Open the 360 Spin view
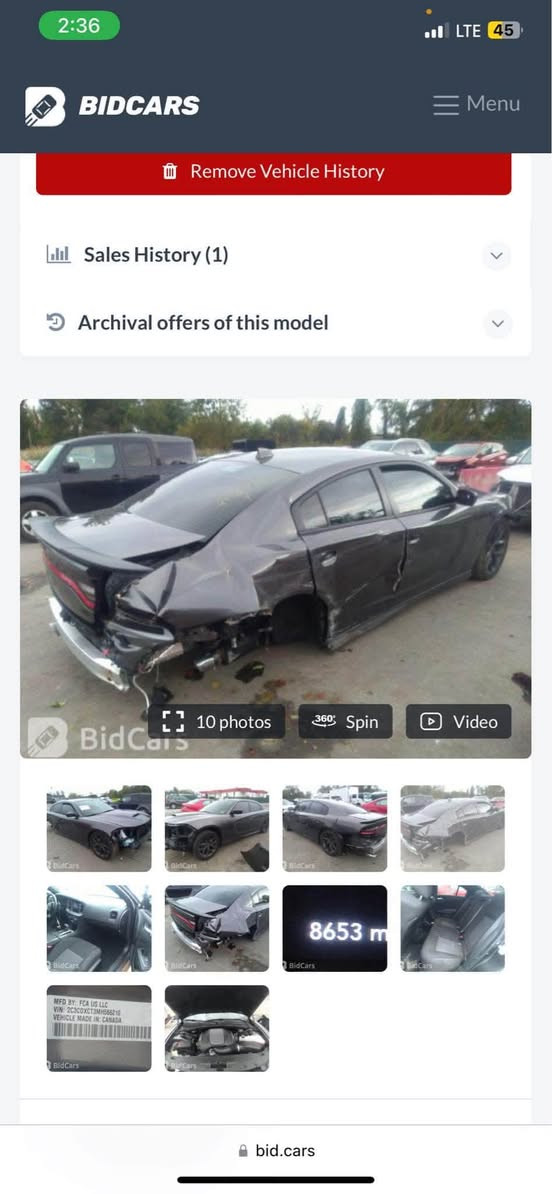The width and height of the screenshot is (552, 1194). 346,722
